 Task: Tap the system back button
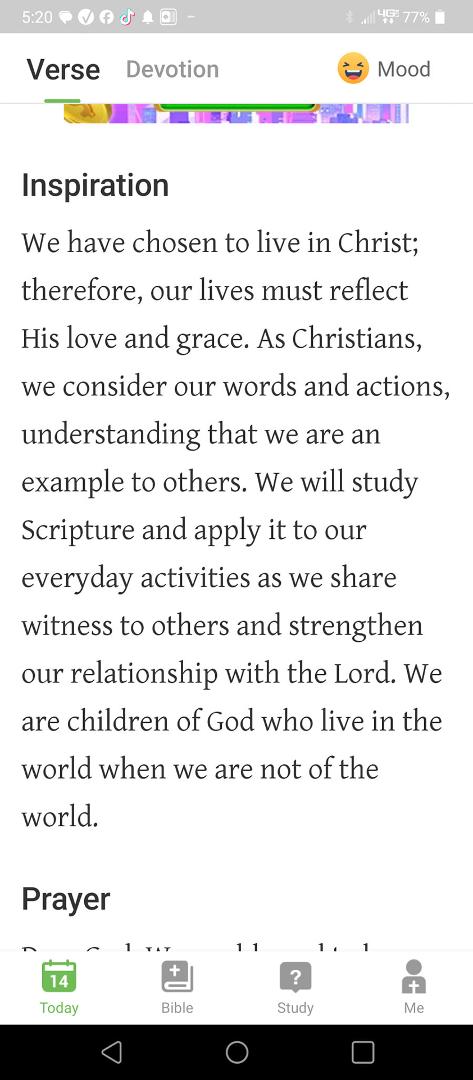pyautogui.click(x=112, y=1052)
